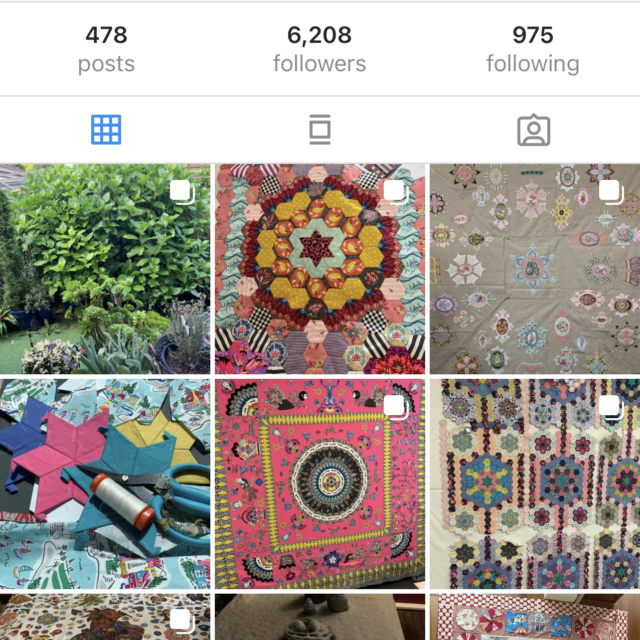Image resolution: width=640 pixels, height=640 pixels.
Task: View the 975 following list
Action: point(532,49)
